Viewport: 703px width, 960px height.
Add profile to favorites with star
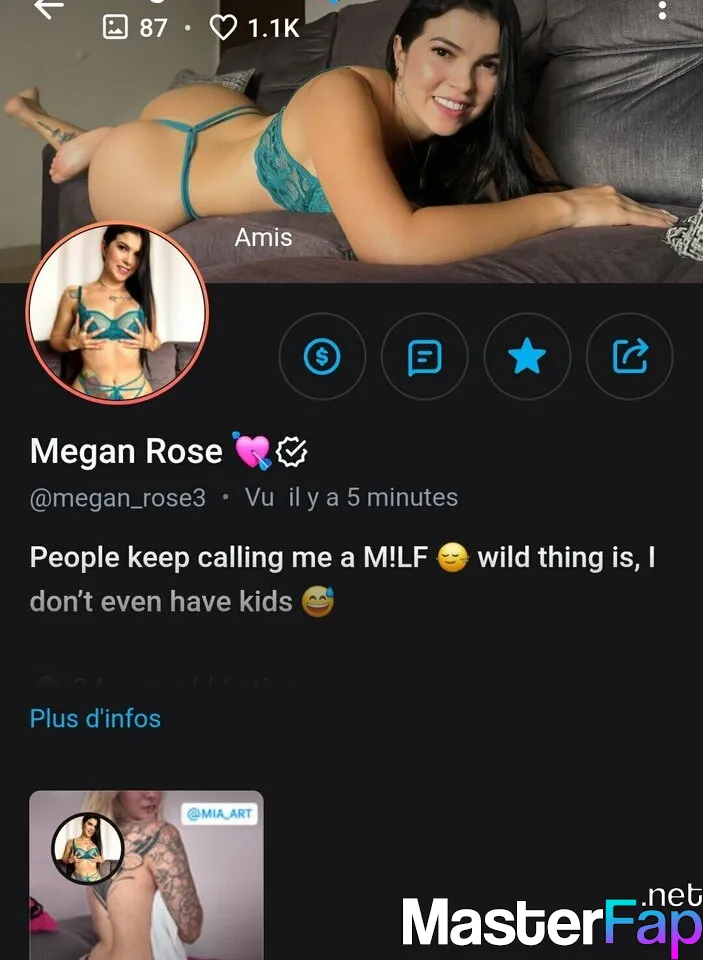point(527,356)
